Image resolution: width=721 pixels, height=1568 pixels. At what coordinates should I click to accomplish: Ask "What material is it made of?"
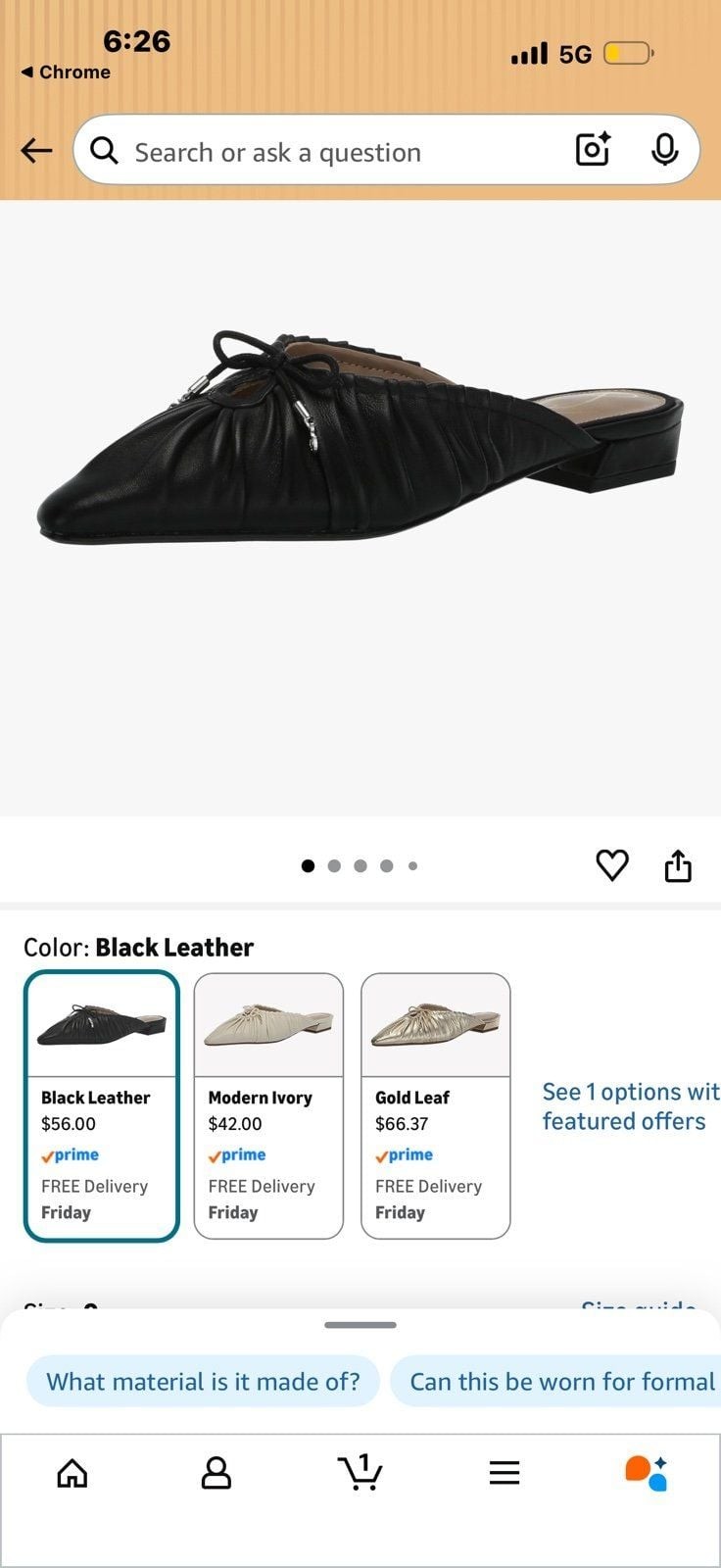203,1381
